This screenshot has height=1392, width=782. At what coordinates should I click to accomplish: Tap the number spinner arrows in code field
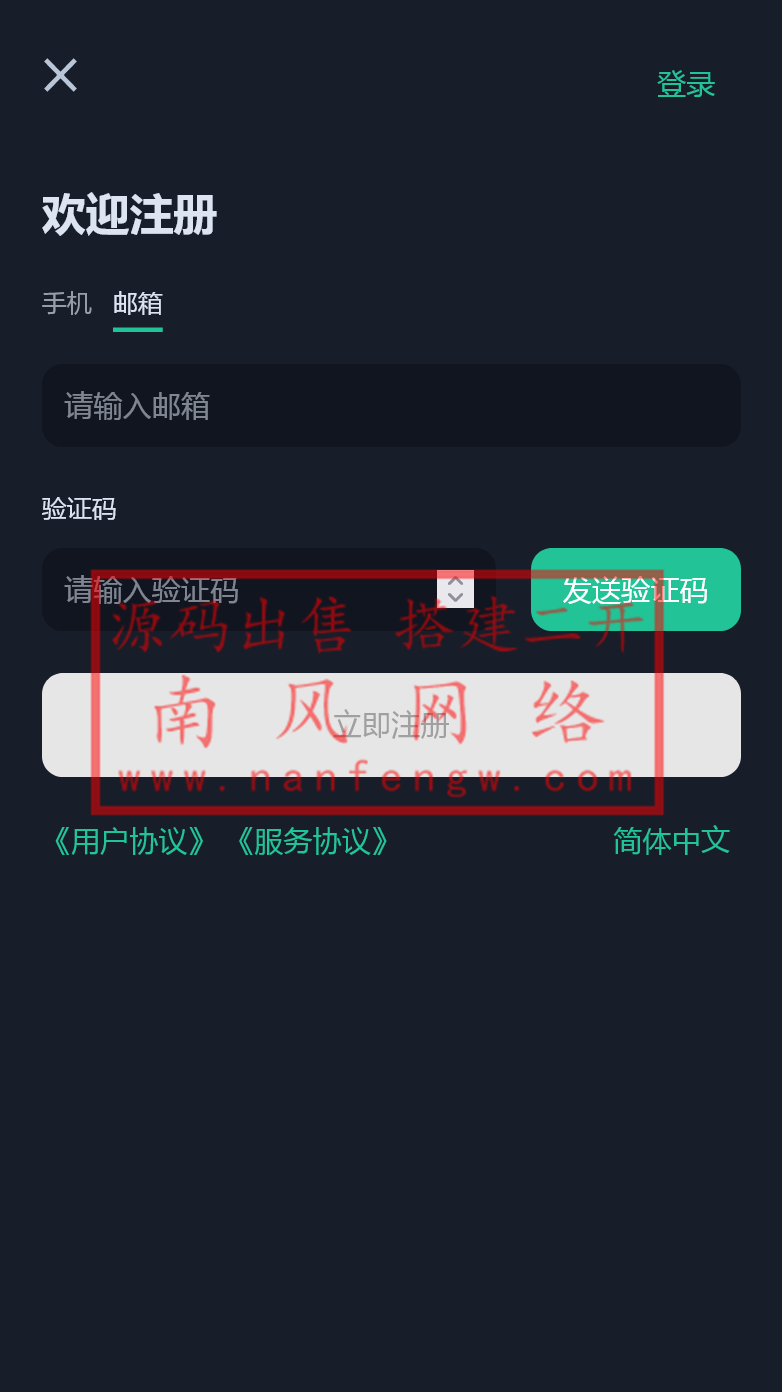[x=455, y=589]
